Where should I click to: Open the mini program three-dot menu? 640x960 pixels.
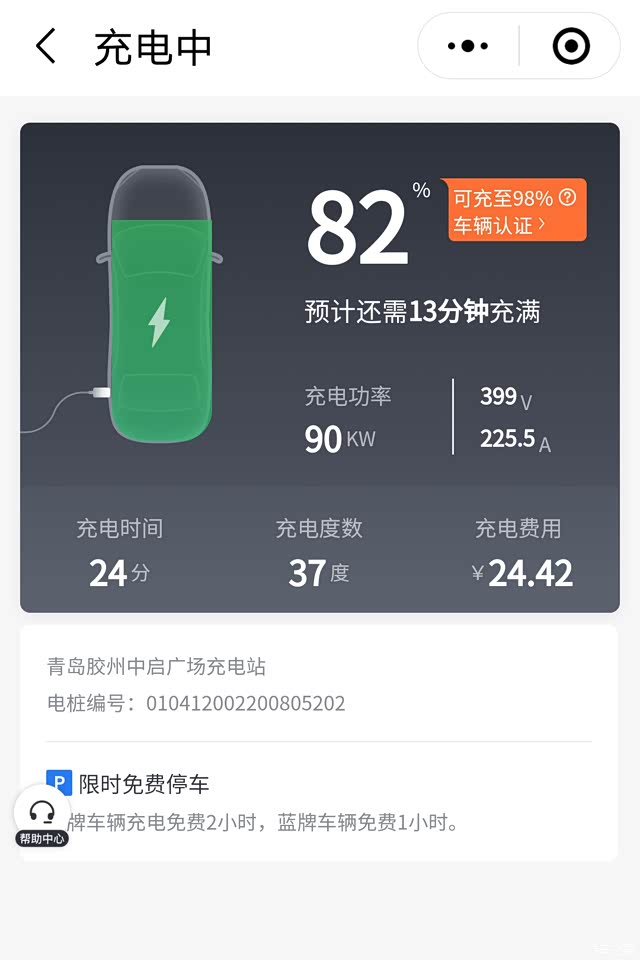pos(468,46)
